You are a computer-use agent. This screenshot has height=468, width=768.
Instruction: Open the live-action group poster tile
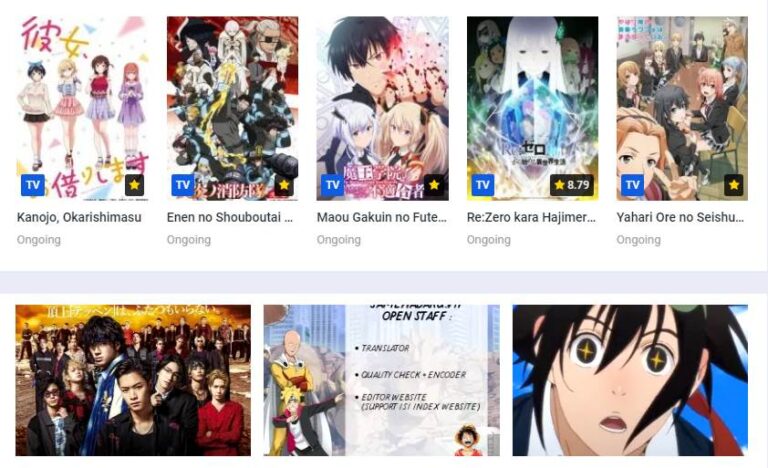click(x=133, y=380)
